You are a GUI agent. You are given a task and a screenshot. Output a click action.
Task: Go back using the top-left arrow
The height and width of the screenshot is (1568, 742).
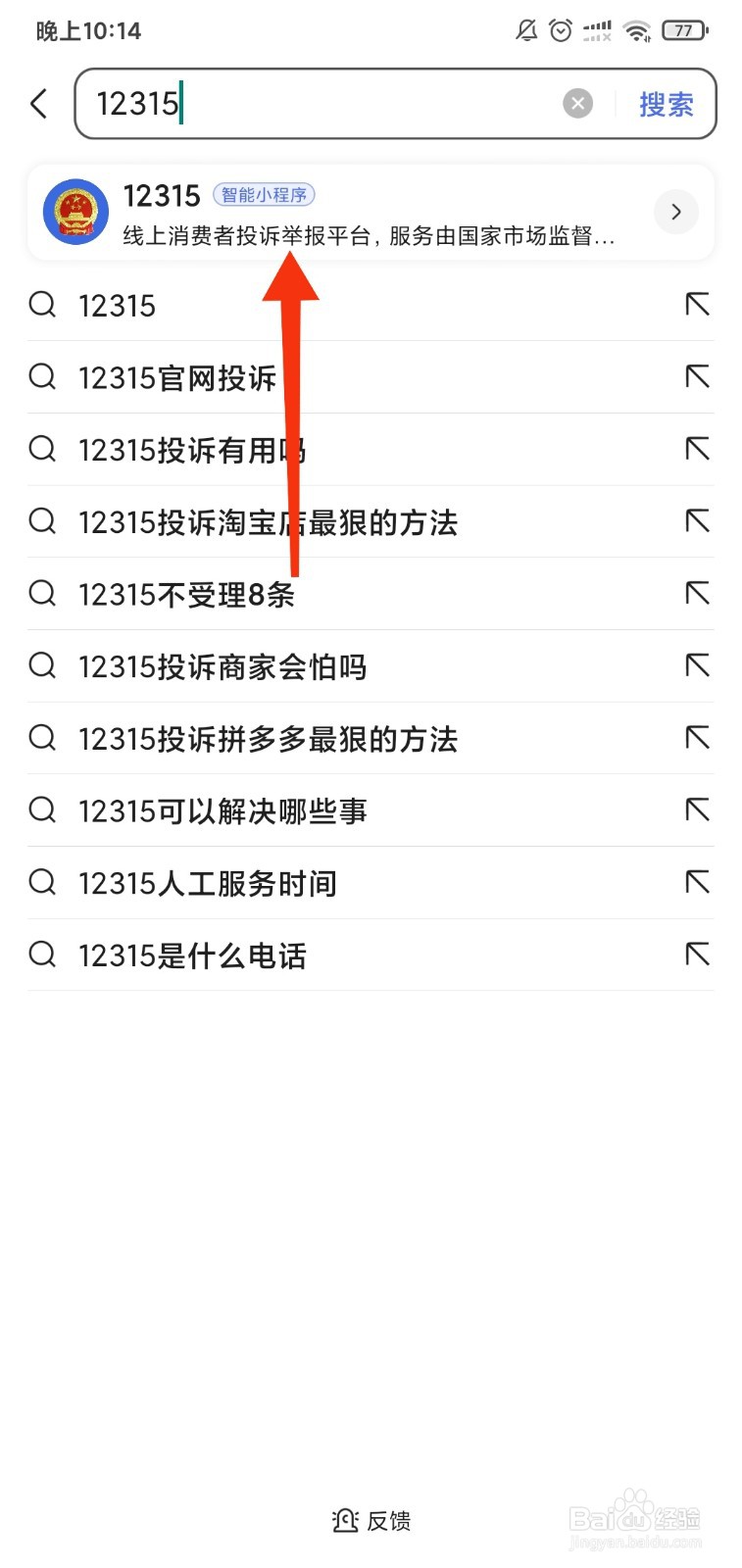(x=38, y=103)
